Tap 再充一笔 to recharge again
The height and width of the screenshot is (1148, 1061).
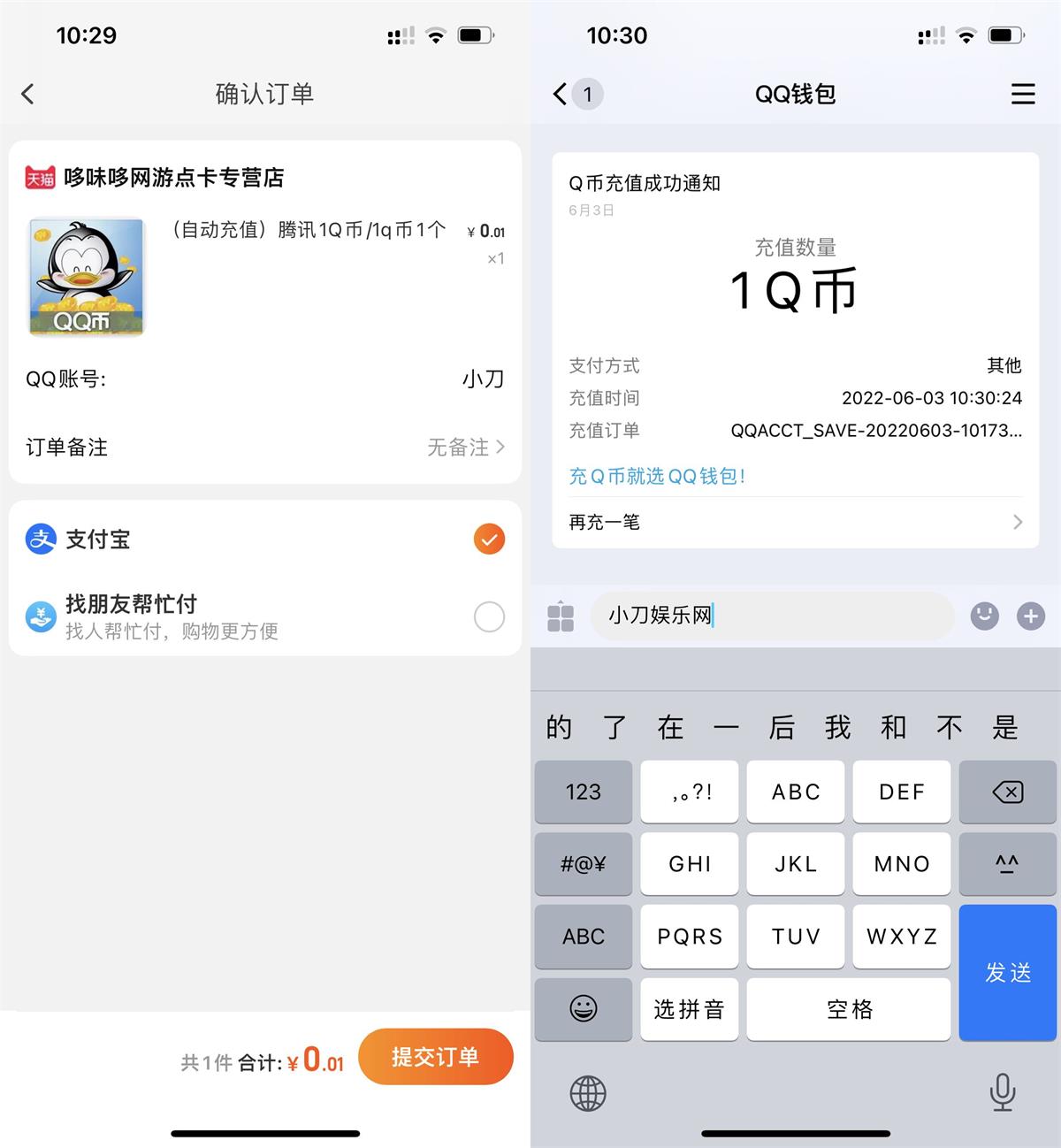[795, 522]
